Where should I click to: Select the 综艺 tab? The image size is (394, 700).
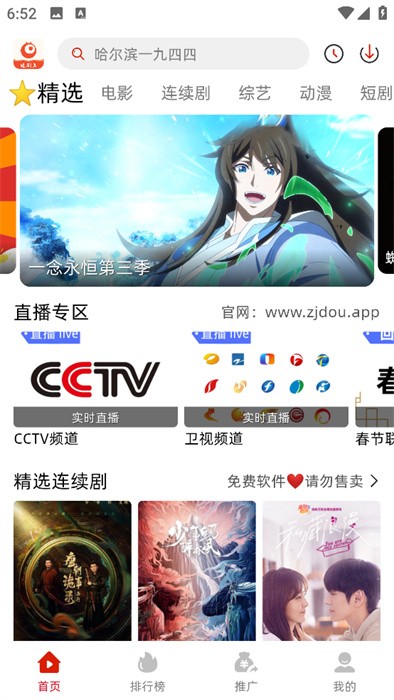coord(255,93)
